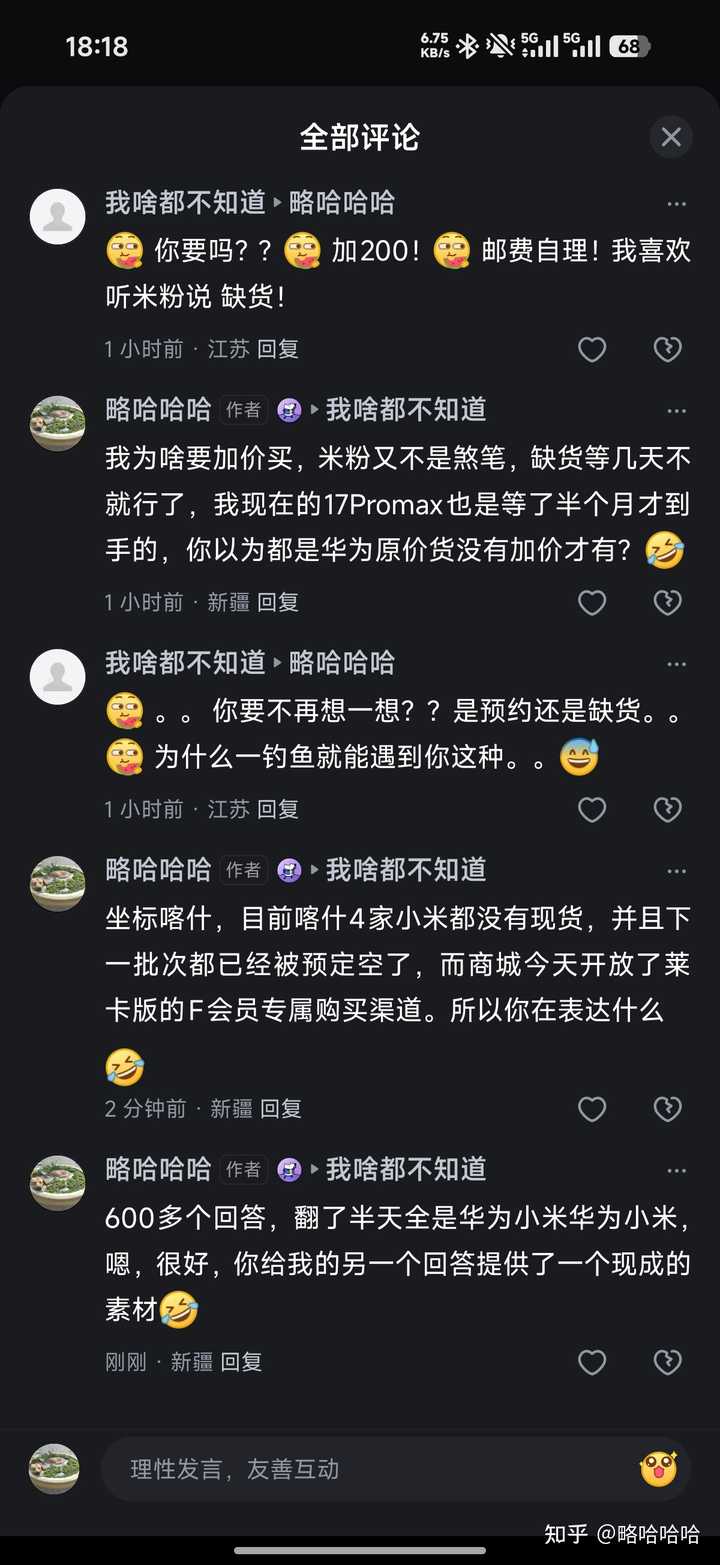Tap 回复 under the 坐标喀什 comment
Viewport: 720px width, 1565px height.
(281, 1108)
